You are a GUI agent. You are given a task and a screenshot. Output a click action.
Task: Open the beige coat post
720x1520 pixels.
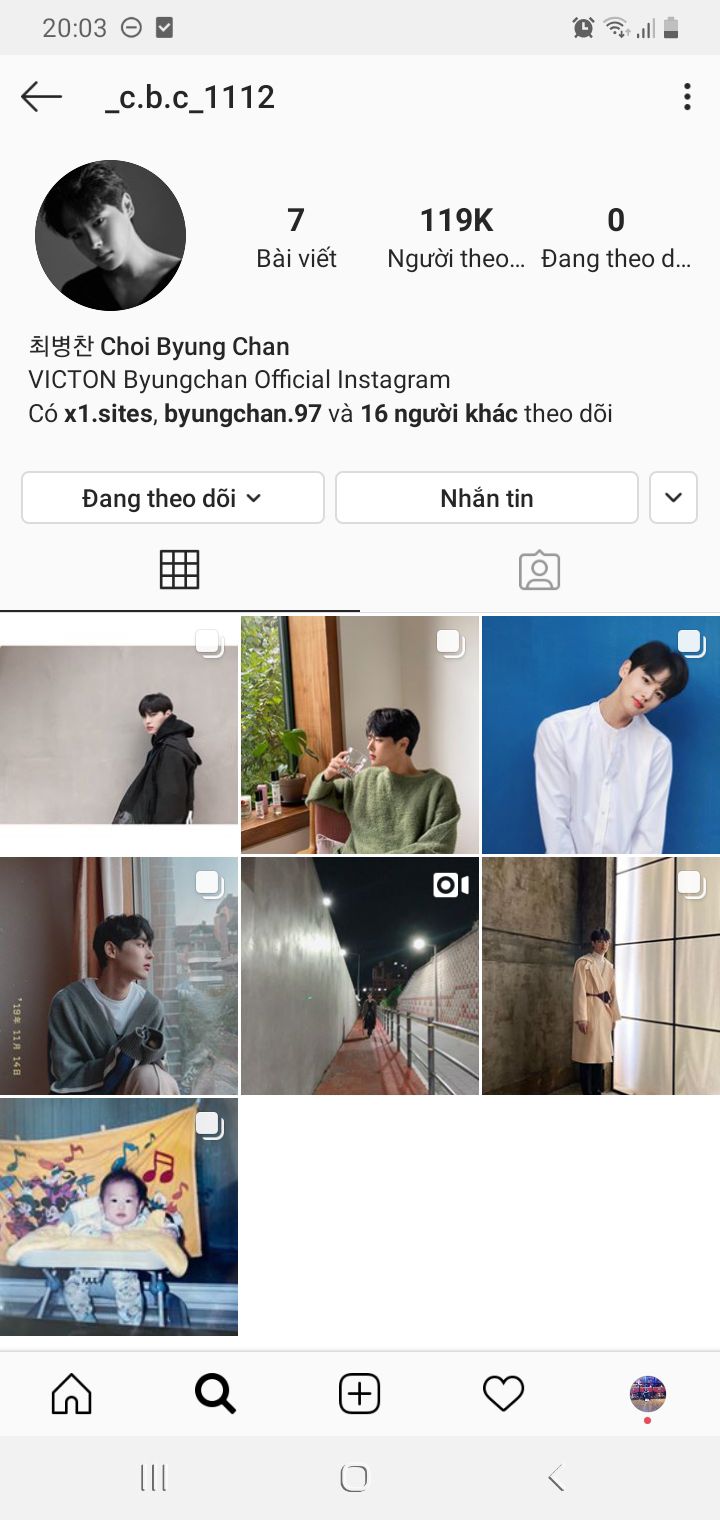[x=600, y=976]
